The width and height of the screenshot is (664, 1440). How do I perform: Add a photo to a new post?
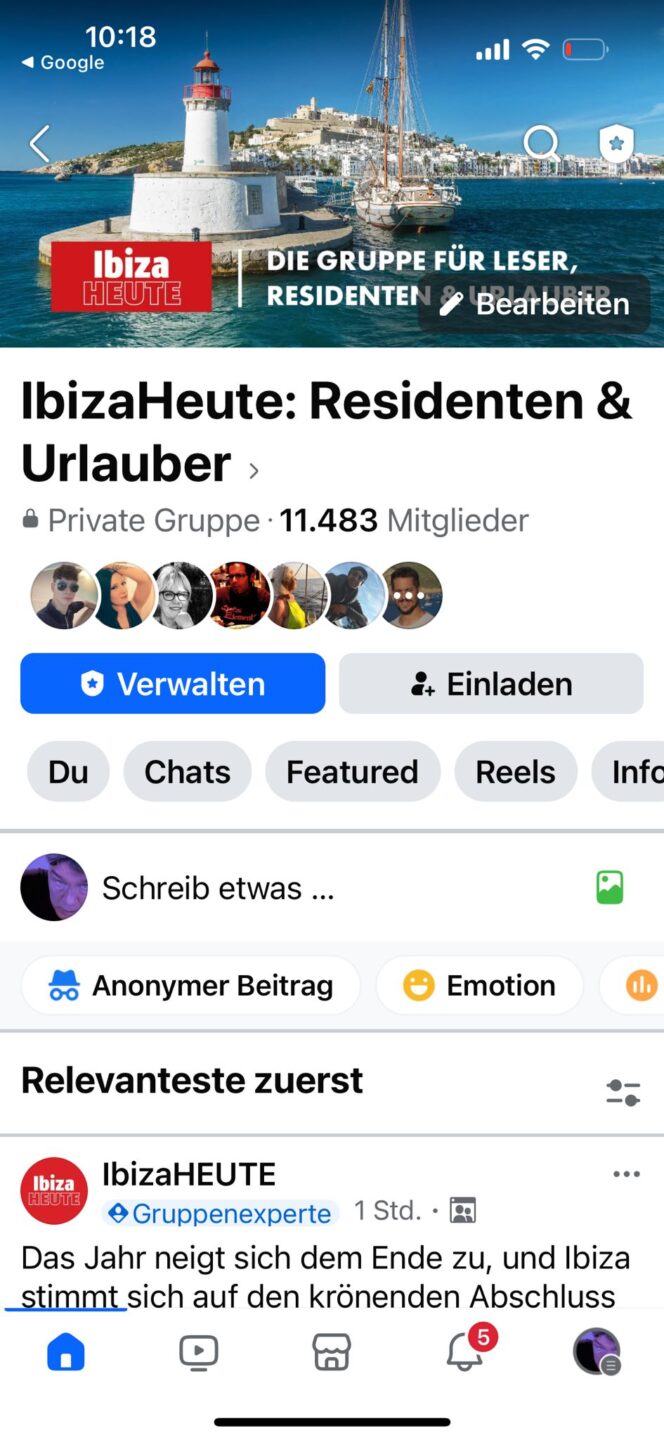(x=610, y=887)
